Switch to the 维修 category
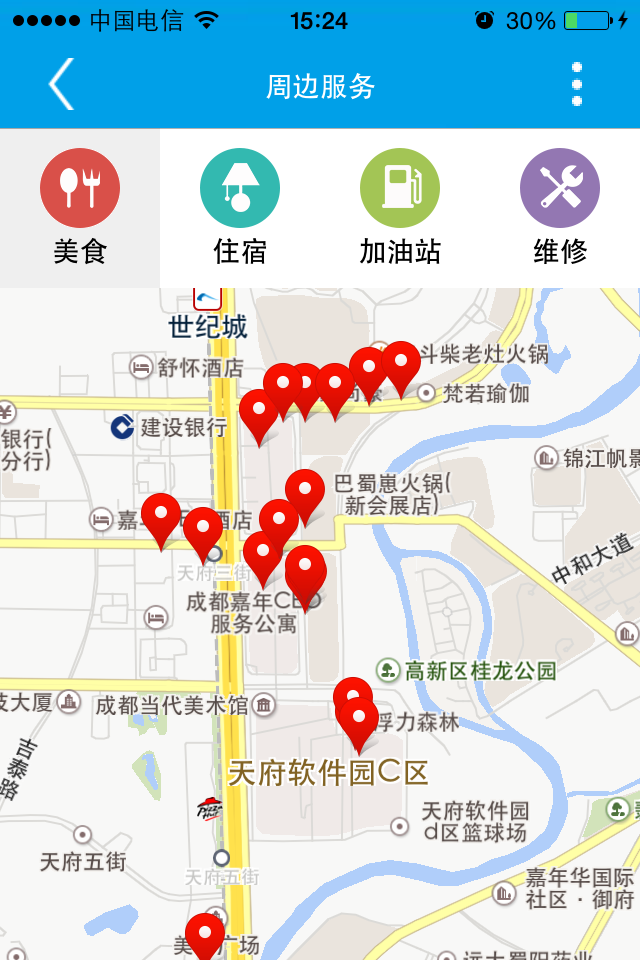The width and height of the screenshot is (640, 960). [560, 208]
